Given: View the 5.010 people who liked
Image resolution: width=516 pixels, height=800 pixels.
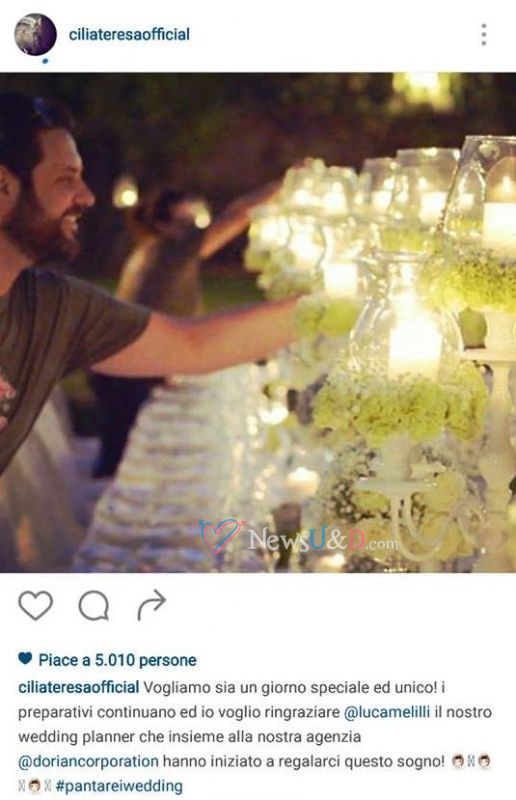Looking at the screenshot, I should tap(117, 660).
